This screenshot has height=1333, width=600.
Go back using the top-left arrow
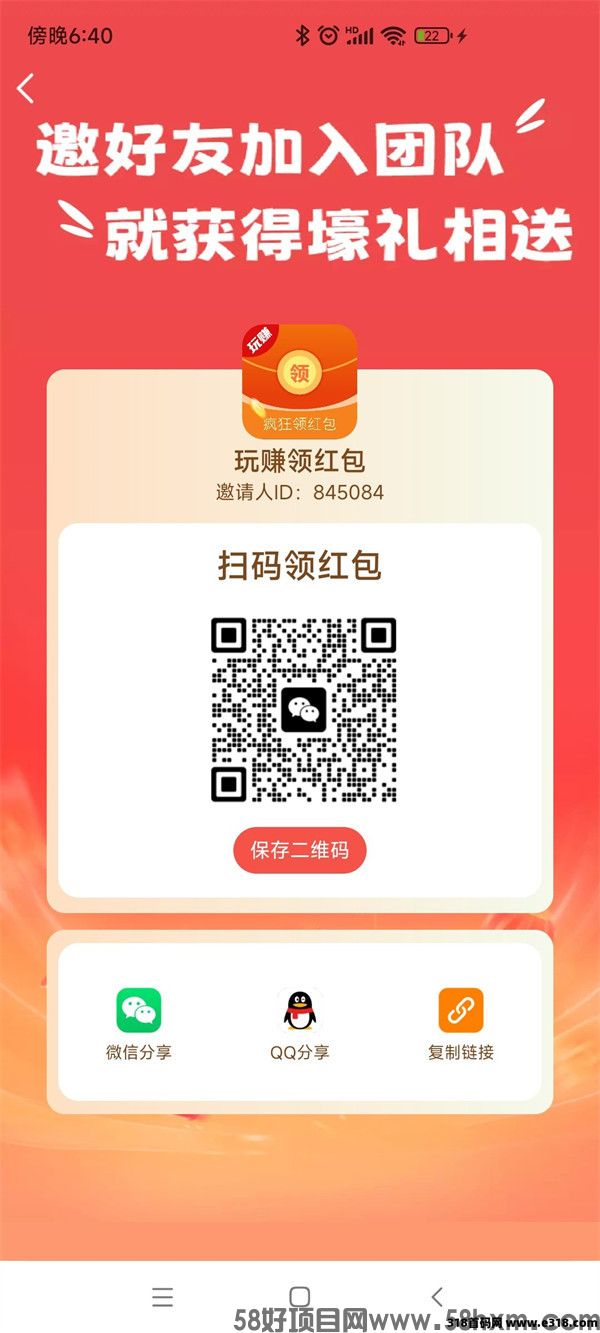click(x=26, y=89)
